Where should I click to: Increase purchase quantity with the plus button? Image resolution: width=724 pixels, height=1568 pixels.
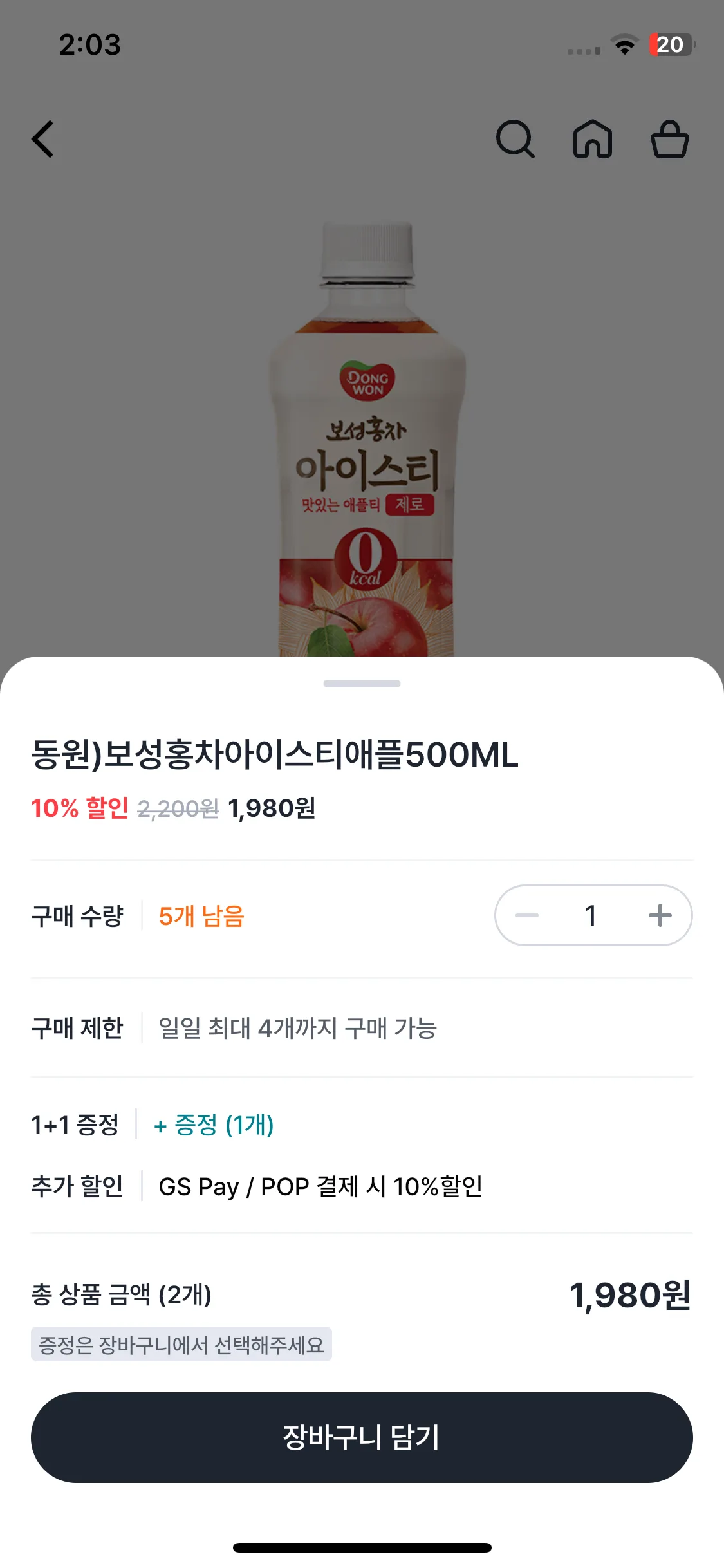pos(660,915)
